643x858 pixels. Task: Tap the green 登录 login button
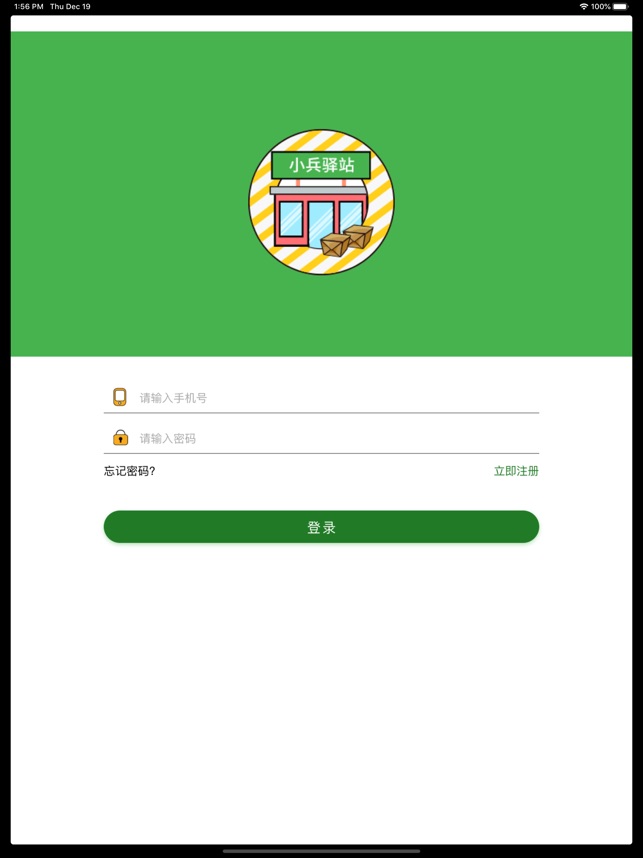(321, 527)
